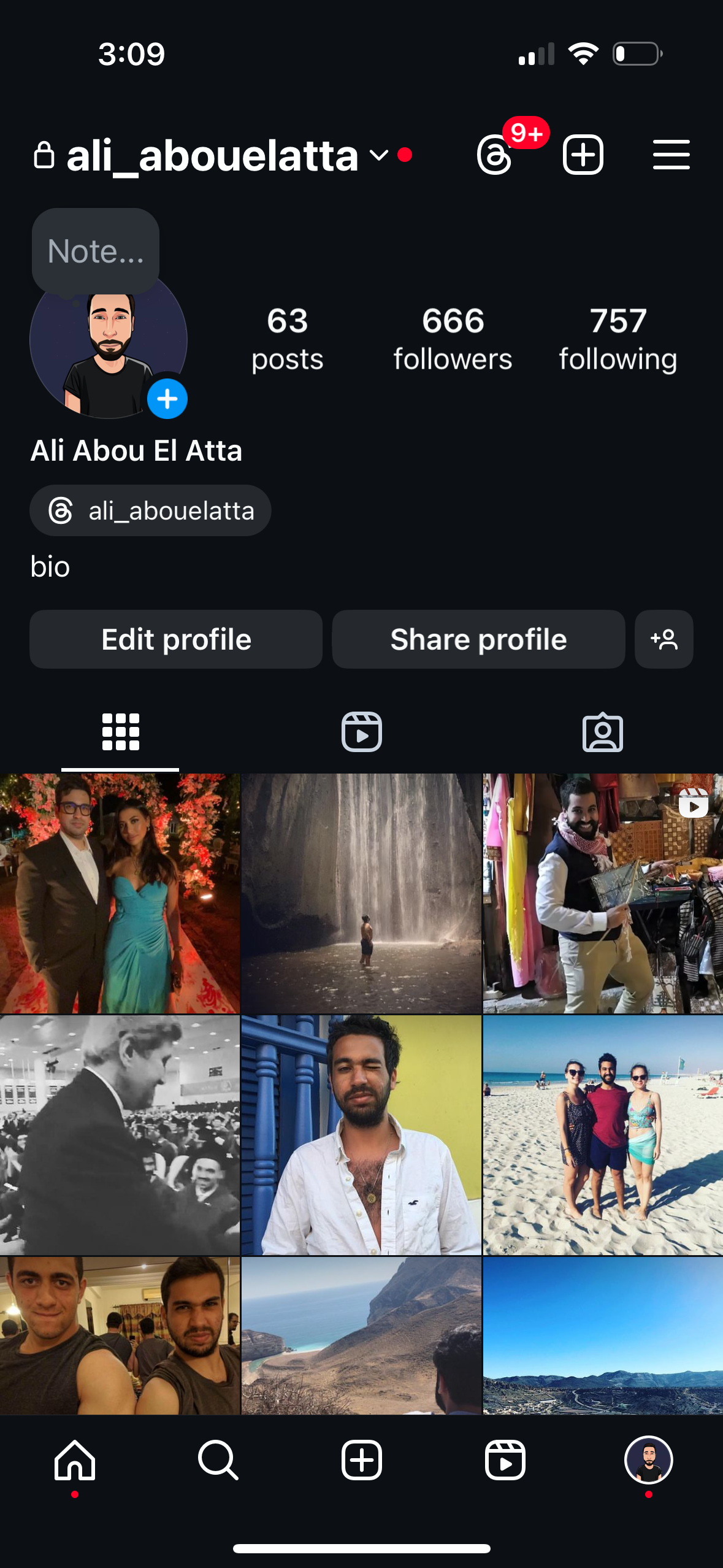Open the waterfall photo post thumbnail

pos(361,893)
